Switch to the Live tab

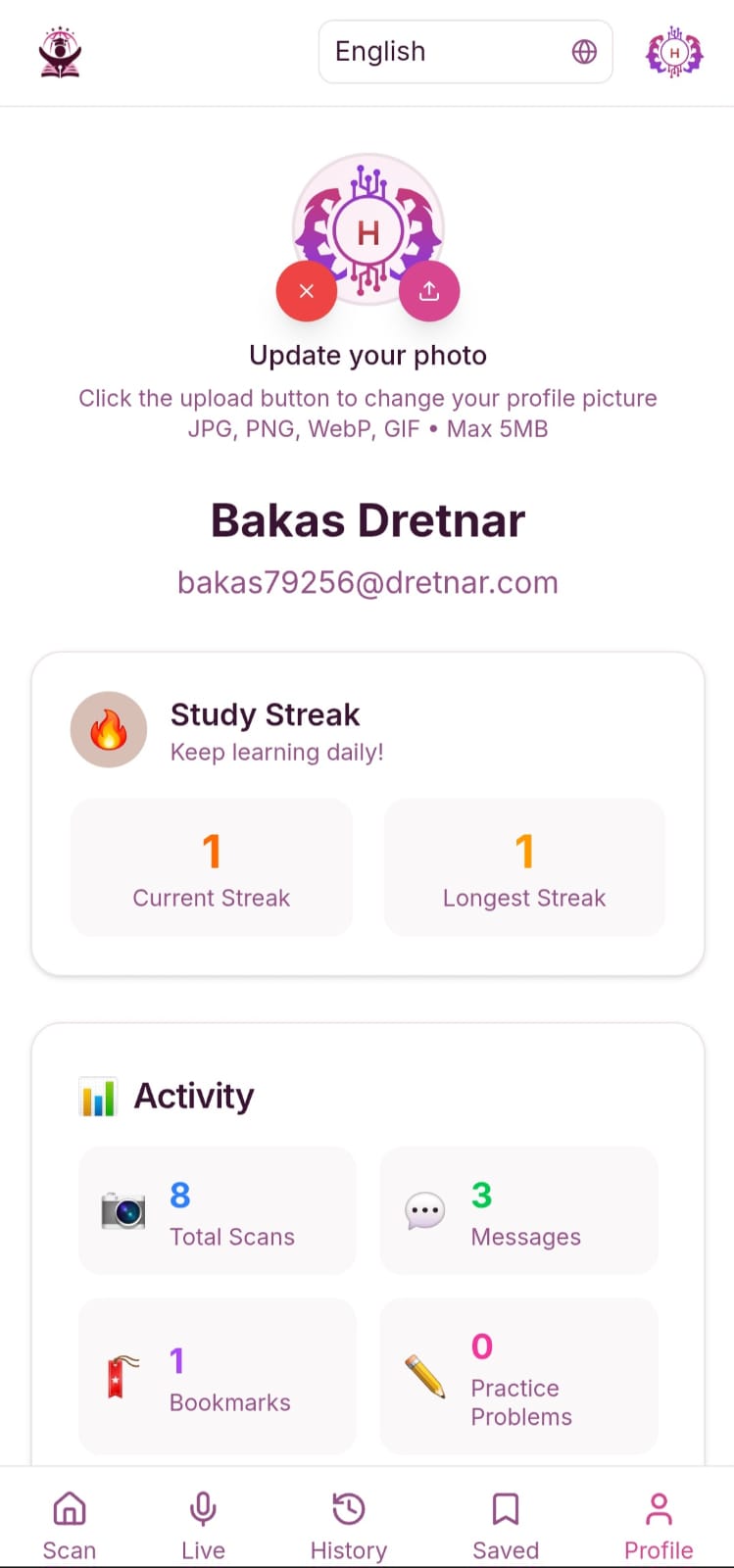204,1526
